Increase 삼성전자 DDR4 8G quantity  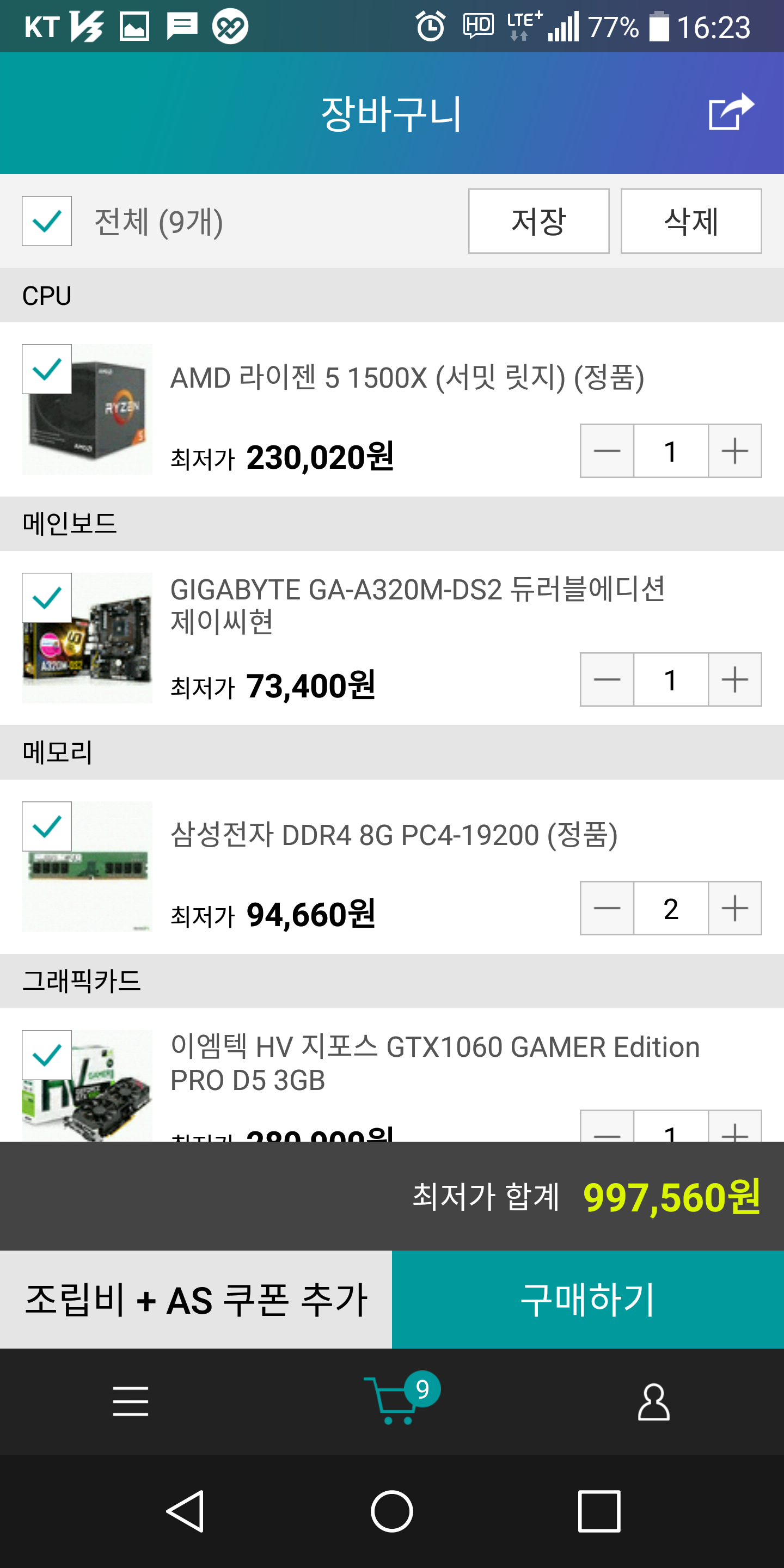734,908
